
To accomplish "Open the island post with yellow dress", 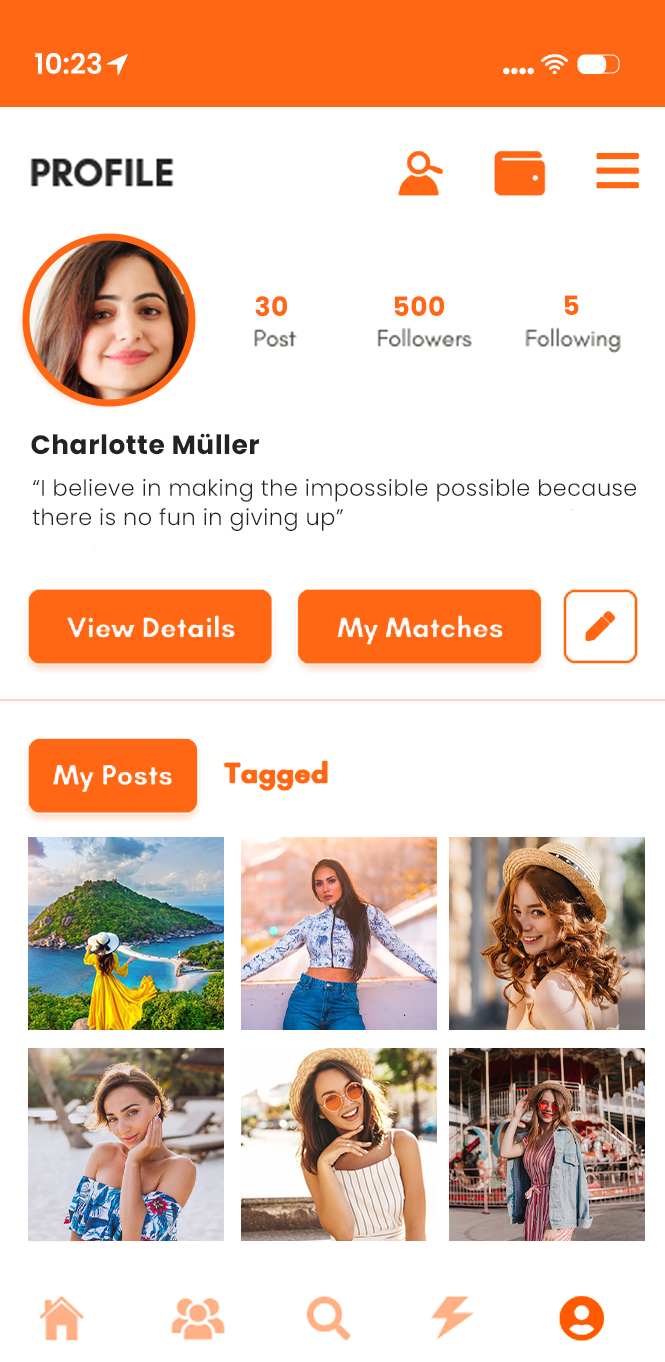I will [x=126, y=933].
